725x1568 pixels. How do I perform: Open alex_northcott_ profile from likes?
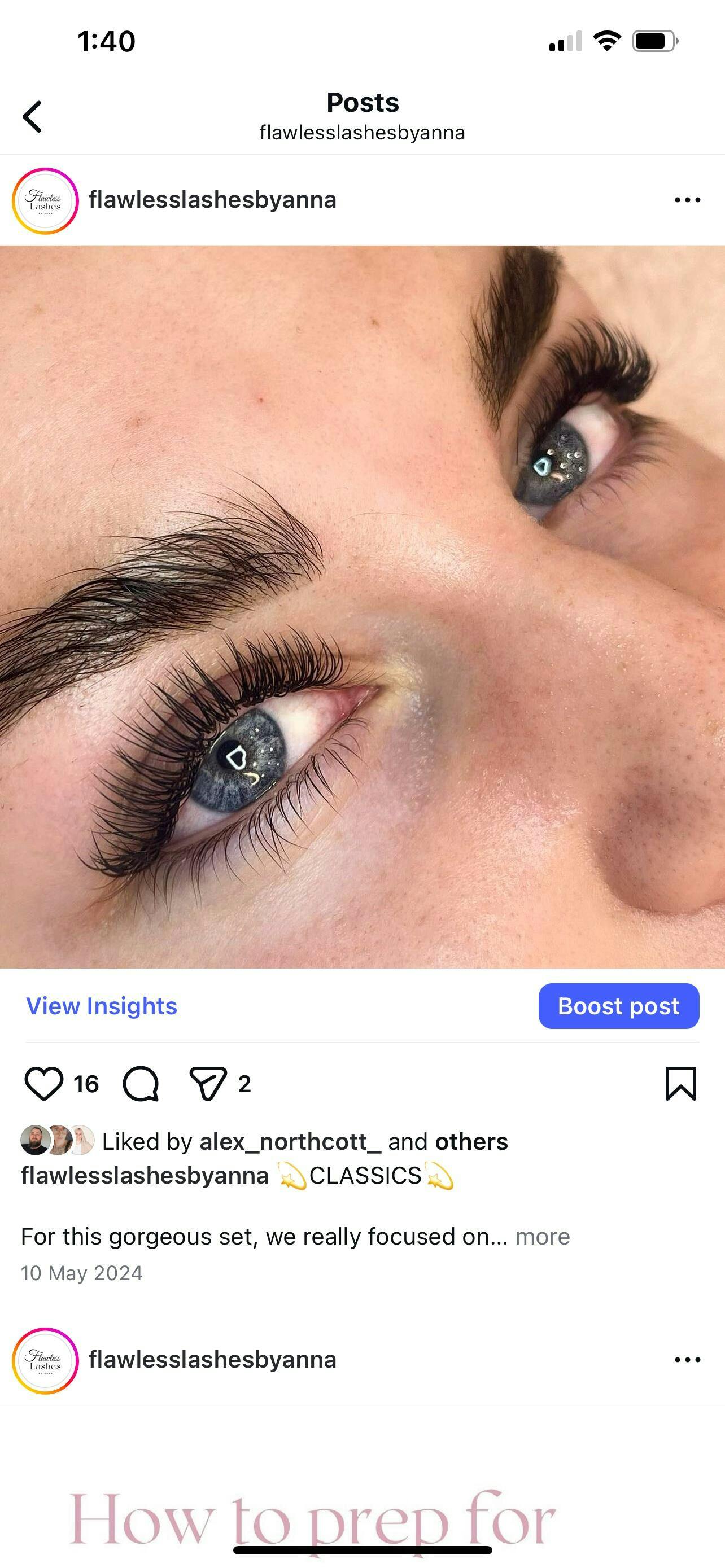coord(290,1141)
